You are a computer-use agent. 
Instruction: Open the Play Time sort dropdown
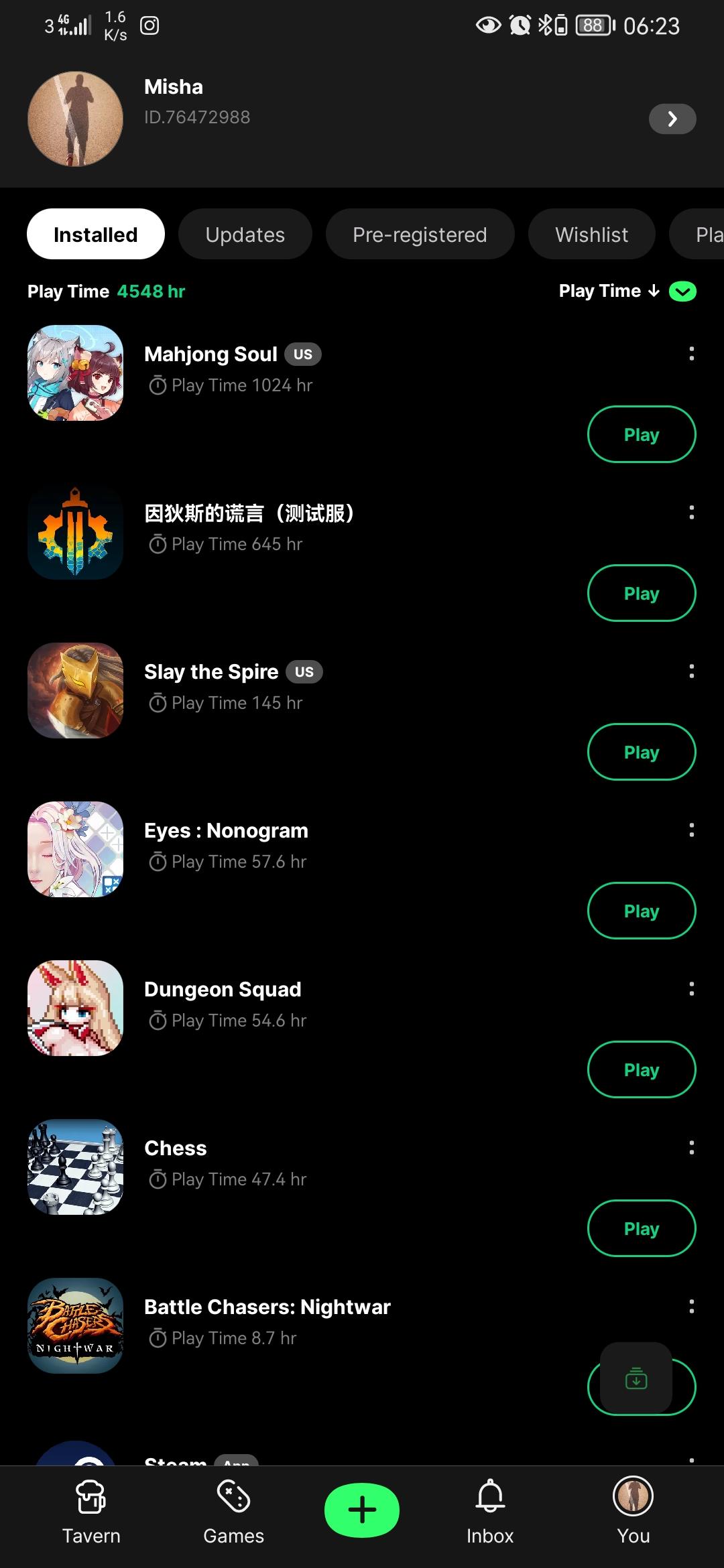click(x=682, y=291)
